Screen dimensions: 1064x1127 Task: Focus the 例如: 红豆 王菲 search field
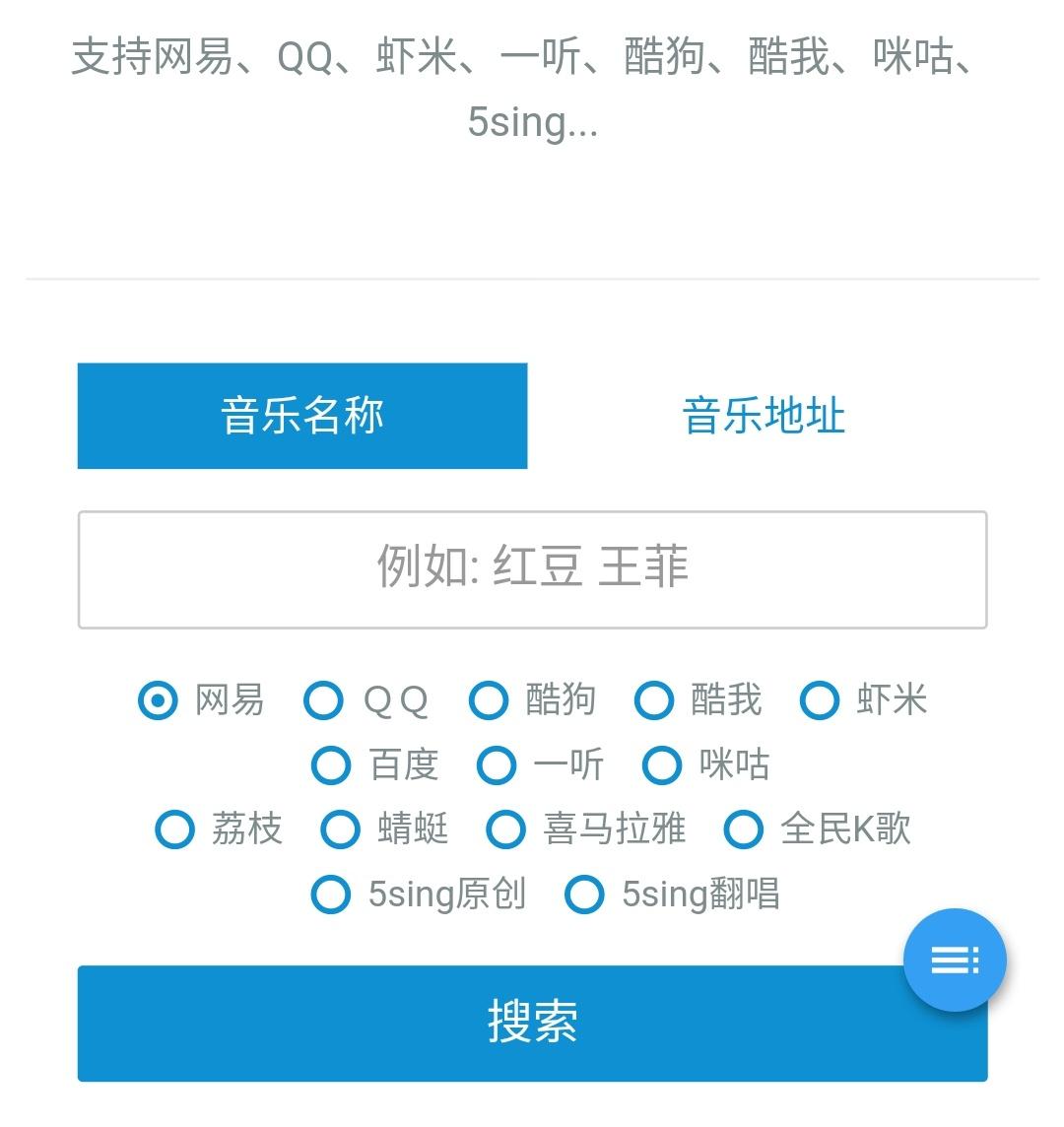[532, 569]
